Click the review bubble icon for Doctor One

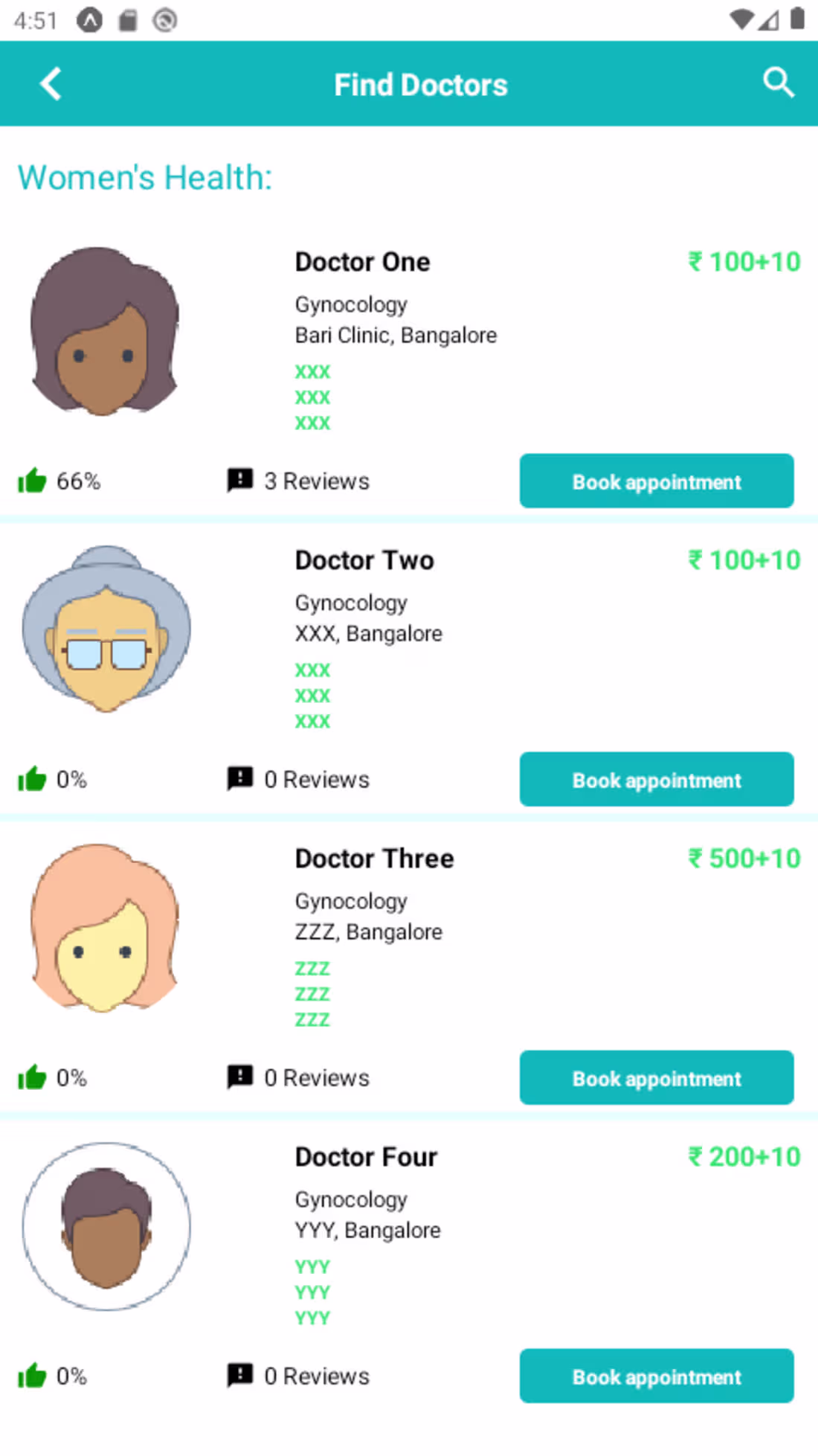tap(239, 480)
